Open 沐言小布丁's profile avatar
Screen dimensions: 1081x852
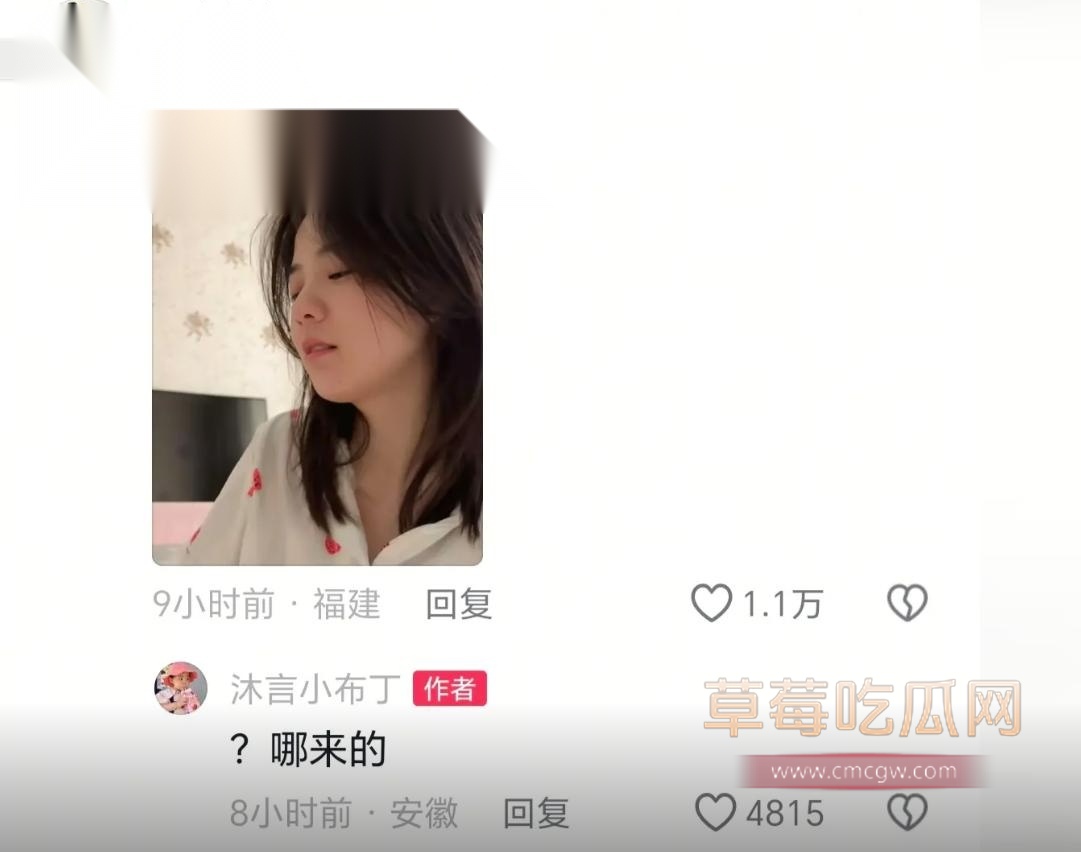click(x=181, y=688)
